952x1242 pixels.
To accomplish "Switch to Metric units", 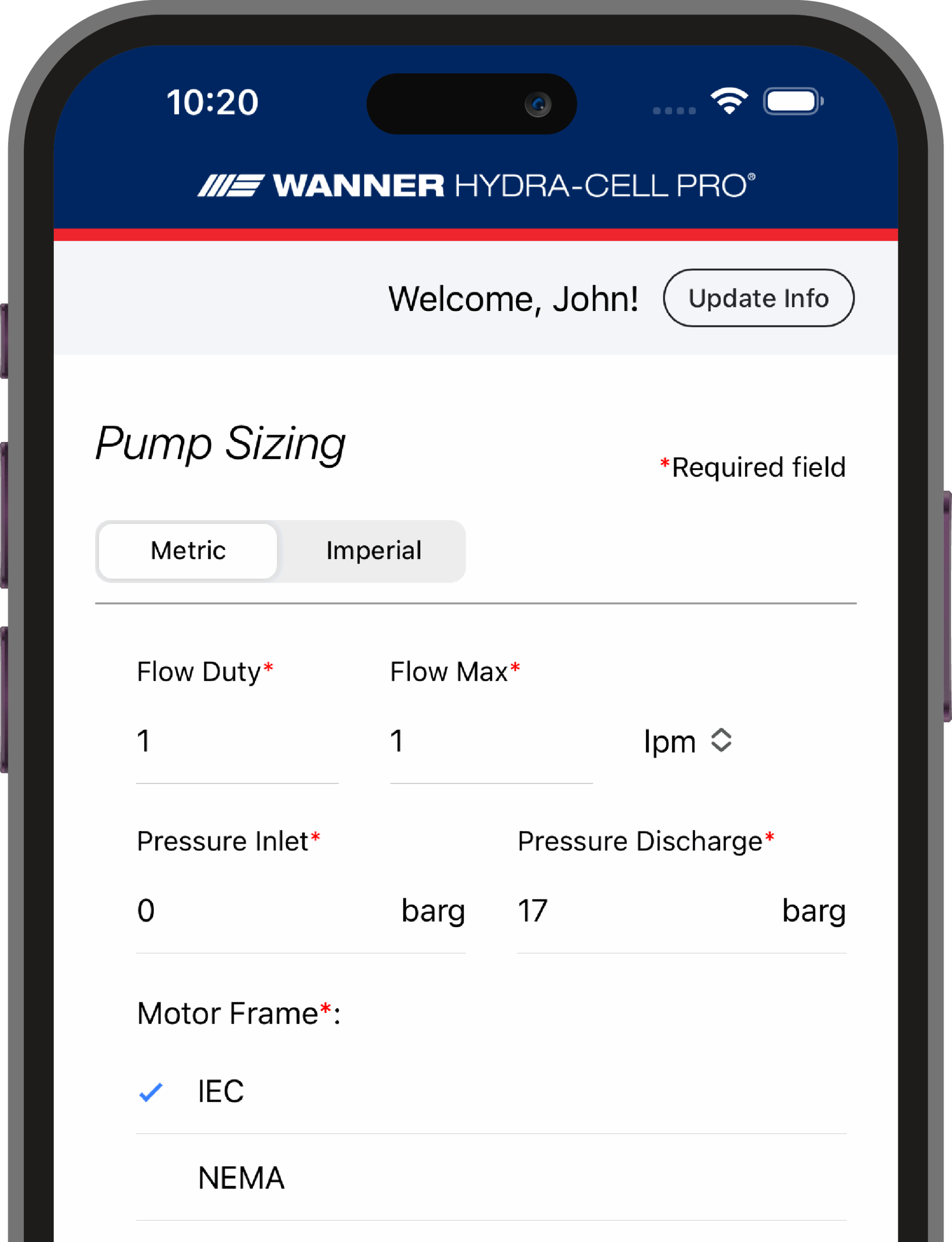I will pos(188,551).
